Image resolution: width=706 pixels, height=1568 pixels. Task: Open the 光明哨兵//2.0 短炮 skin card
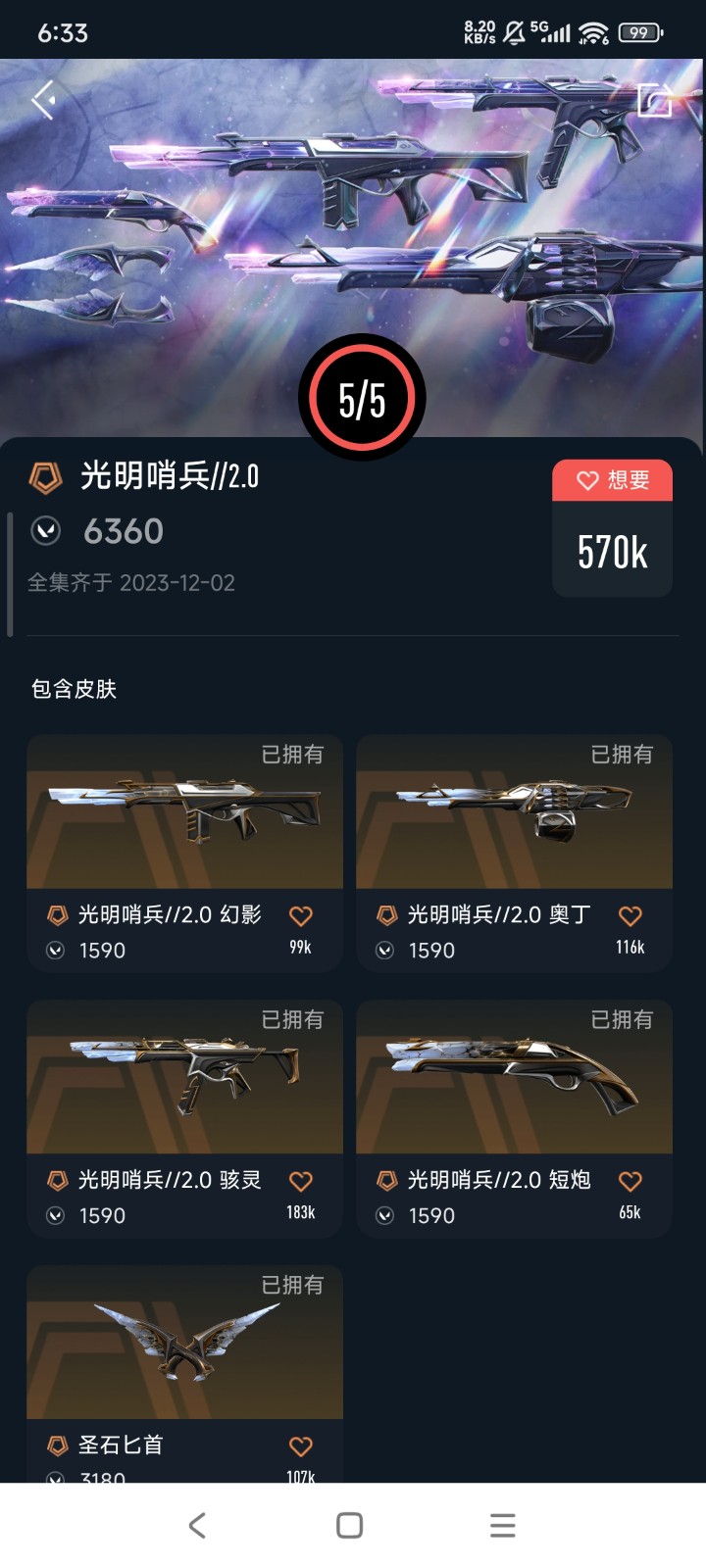coord(514,1078)
